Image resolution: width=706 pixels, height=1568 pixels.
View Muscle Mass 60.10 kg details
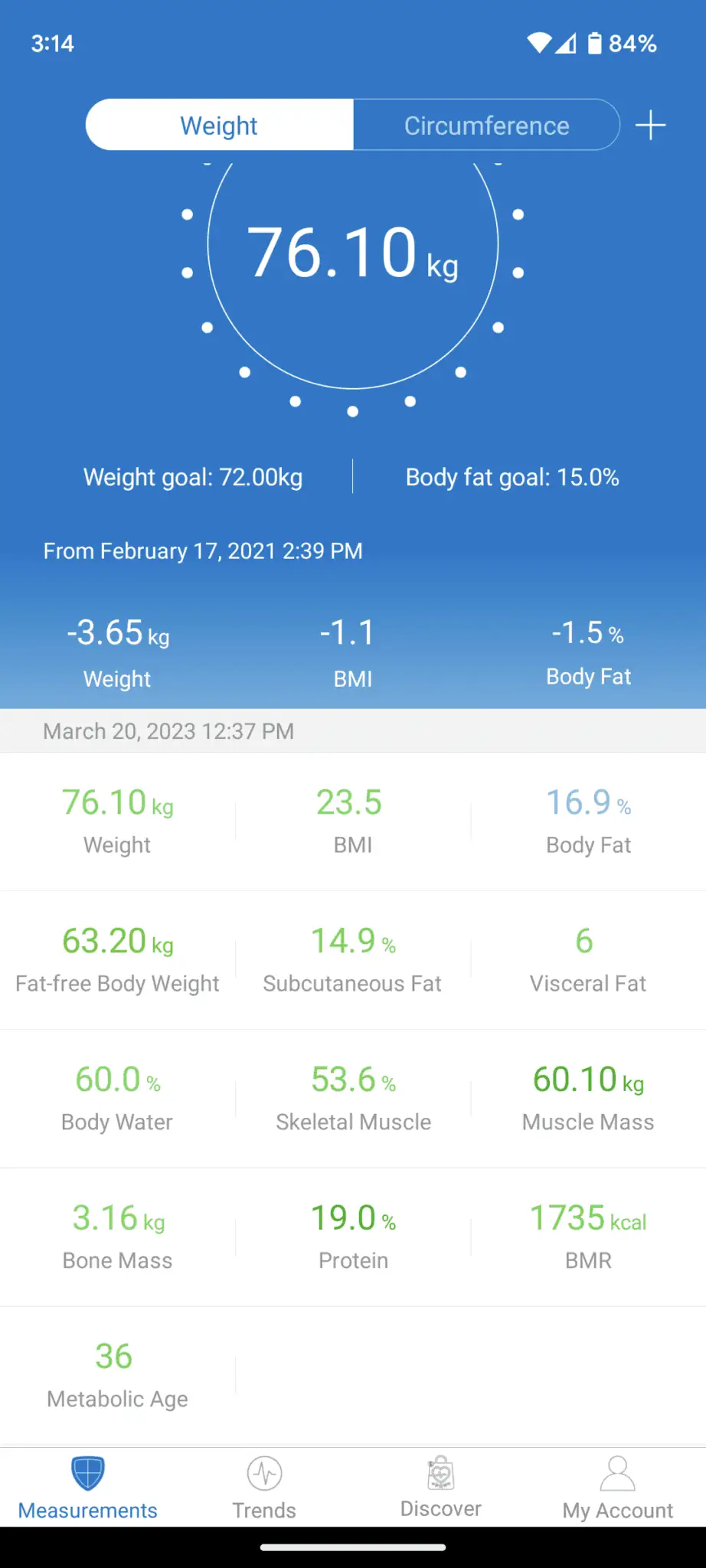[588, 1098]
